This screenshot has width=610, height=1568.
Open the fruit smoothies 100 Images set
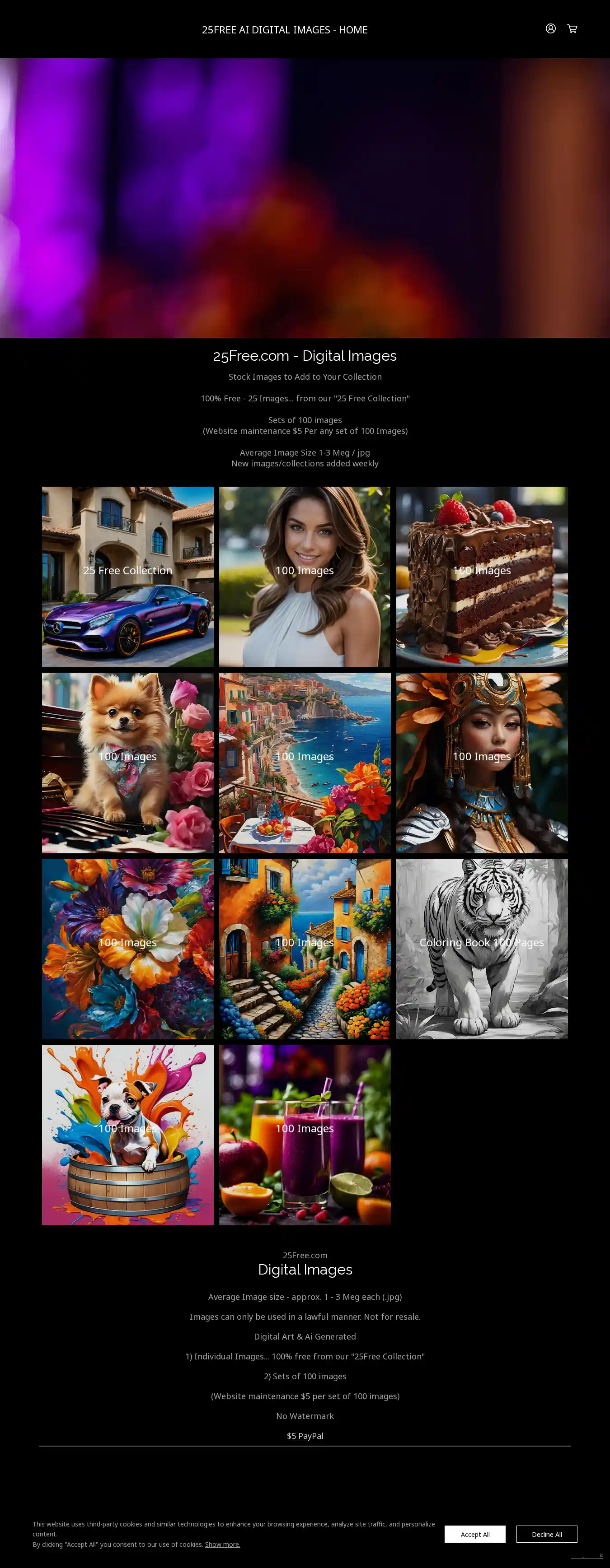coord(305,1135)
